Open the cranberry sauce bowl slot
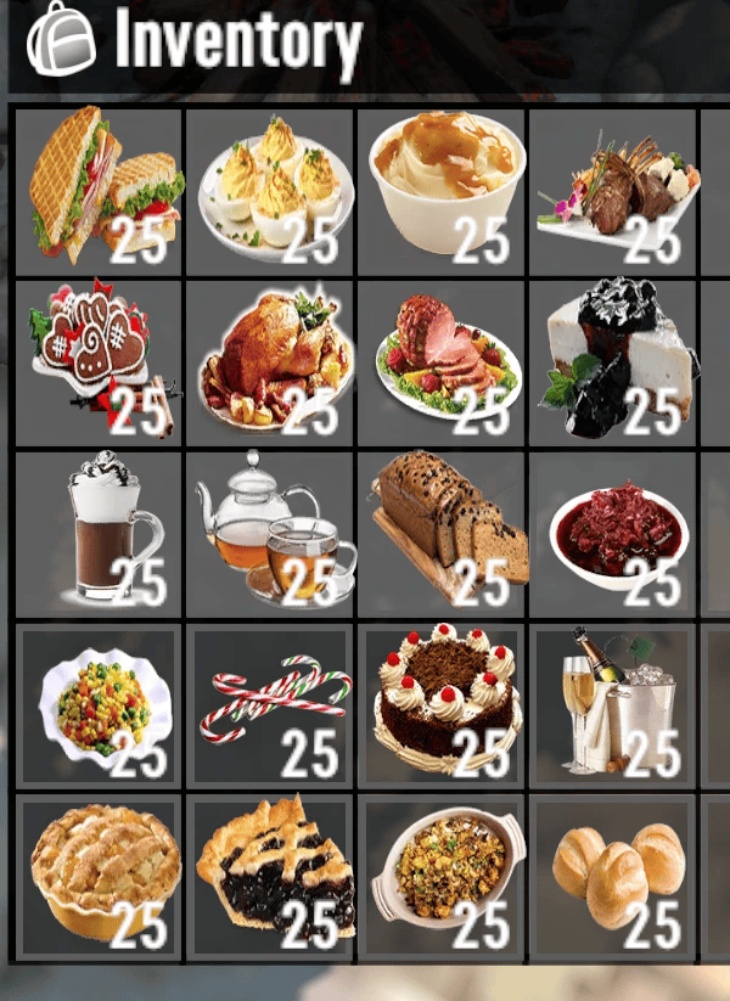This screenshot has width=730, height=1001. [612, 533]
